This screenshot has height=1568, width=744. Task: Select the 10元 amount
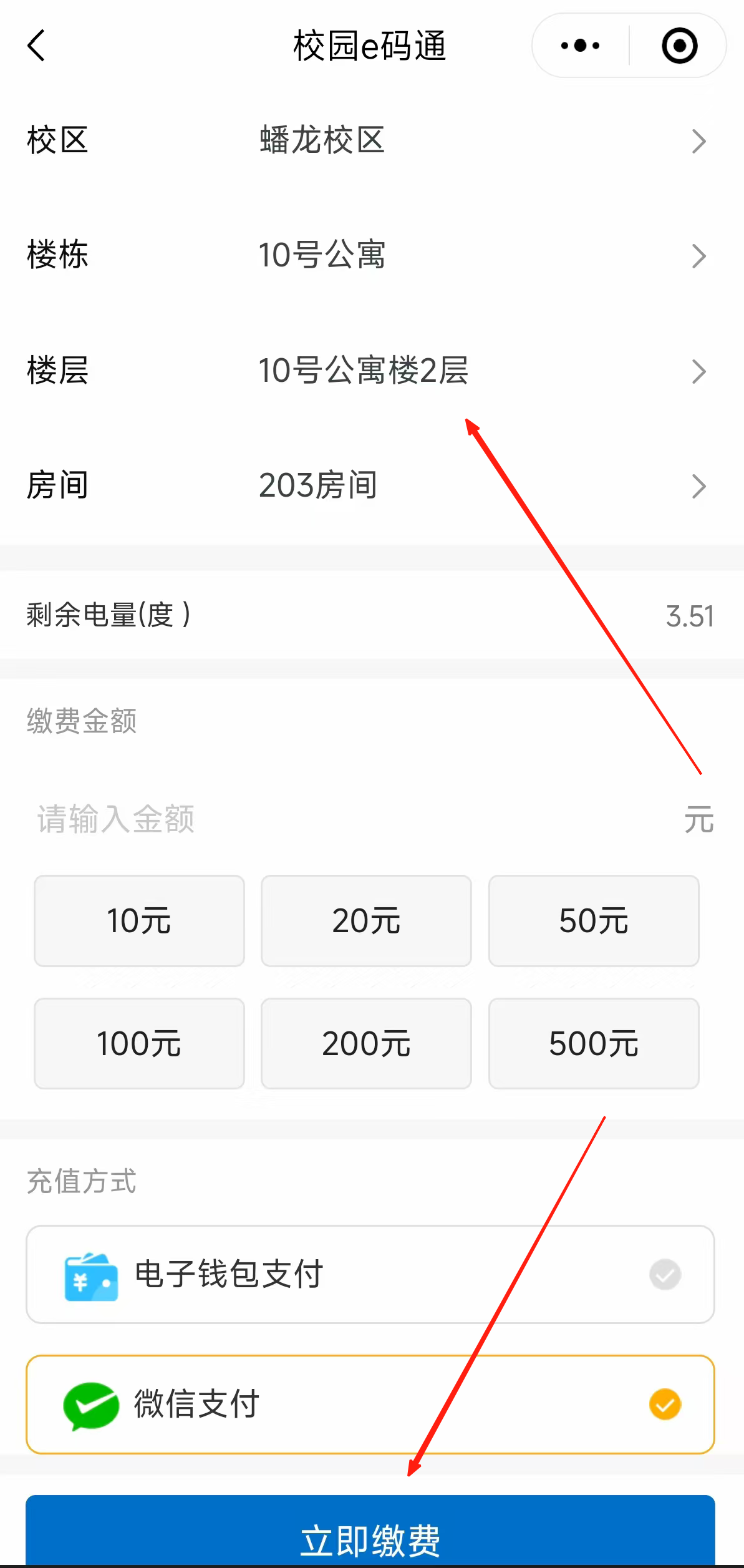[139, 921]
